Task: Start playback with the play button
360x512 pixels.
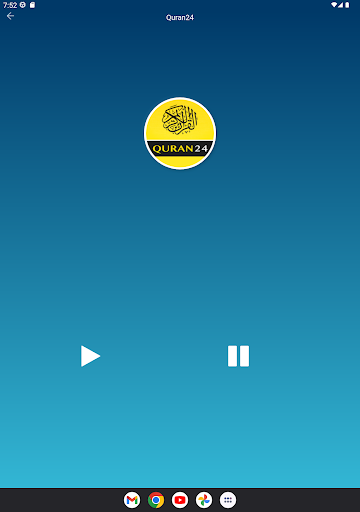Action: [90, 356]
